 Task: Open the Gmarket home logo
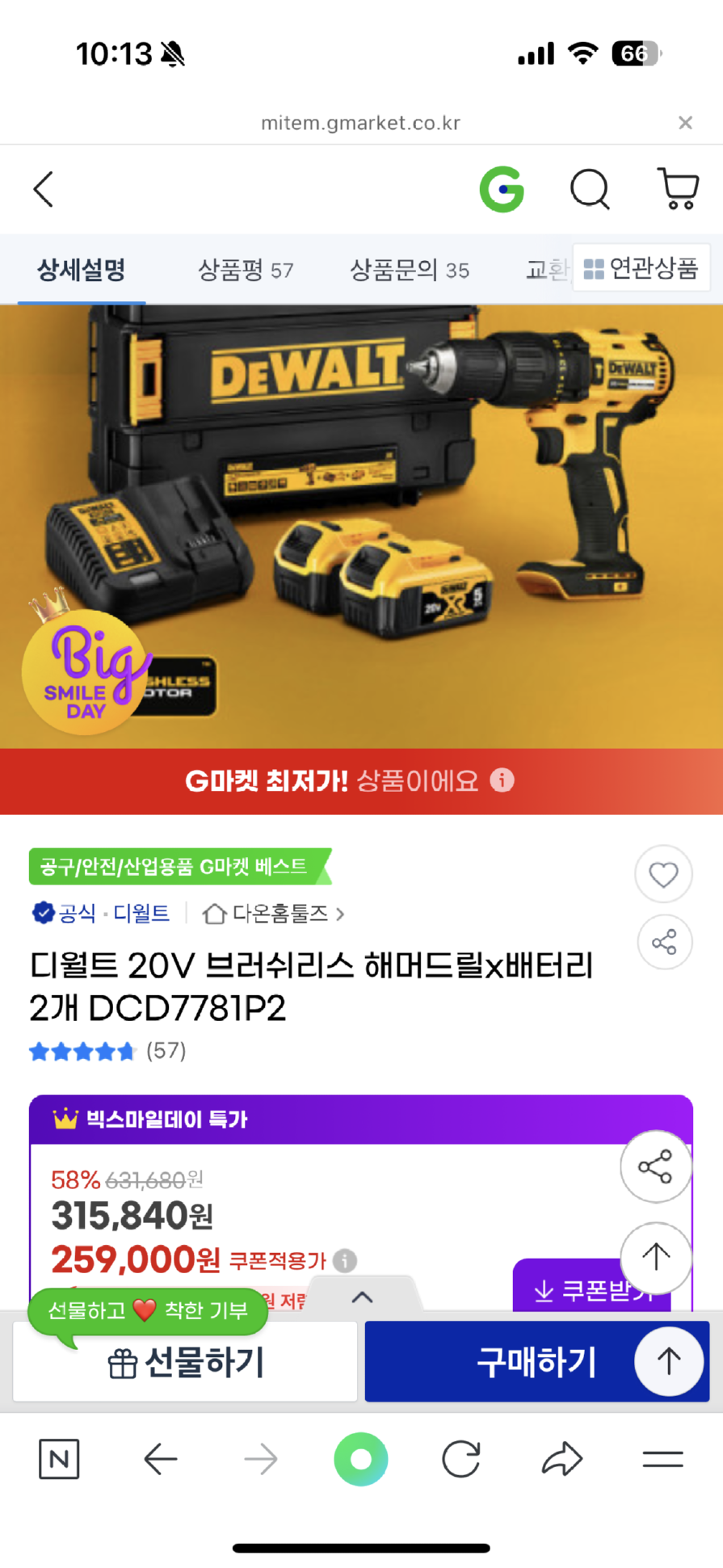click(502, 190)
